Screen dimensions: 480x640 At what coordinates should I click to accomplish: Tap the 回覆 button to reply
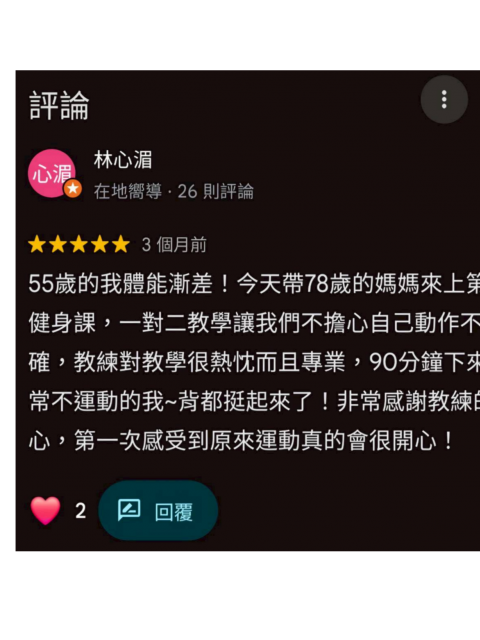point(158,511)
